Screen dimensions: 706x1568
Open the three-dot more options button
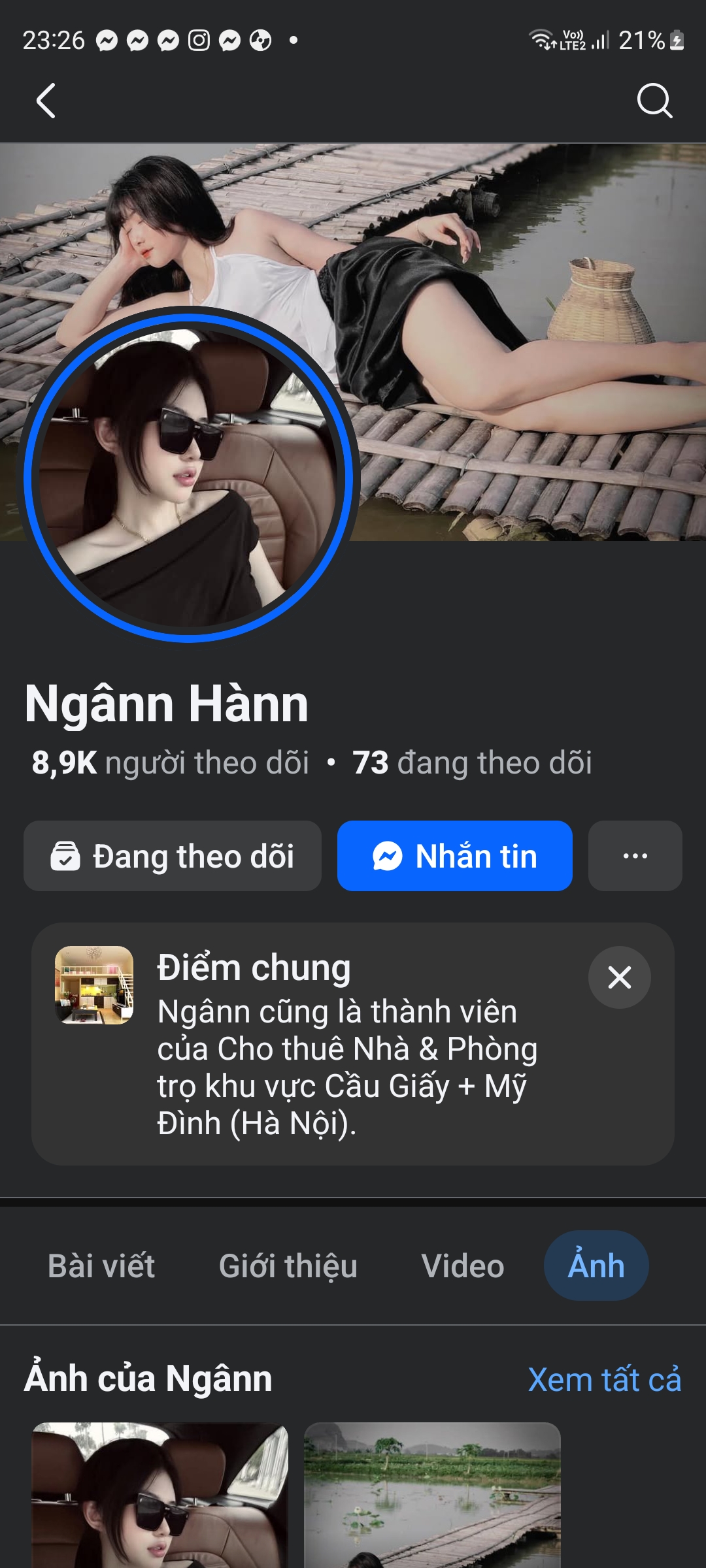(x=635, y=856)
